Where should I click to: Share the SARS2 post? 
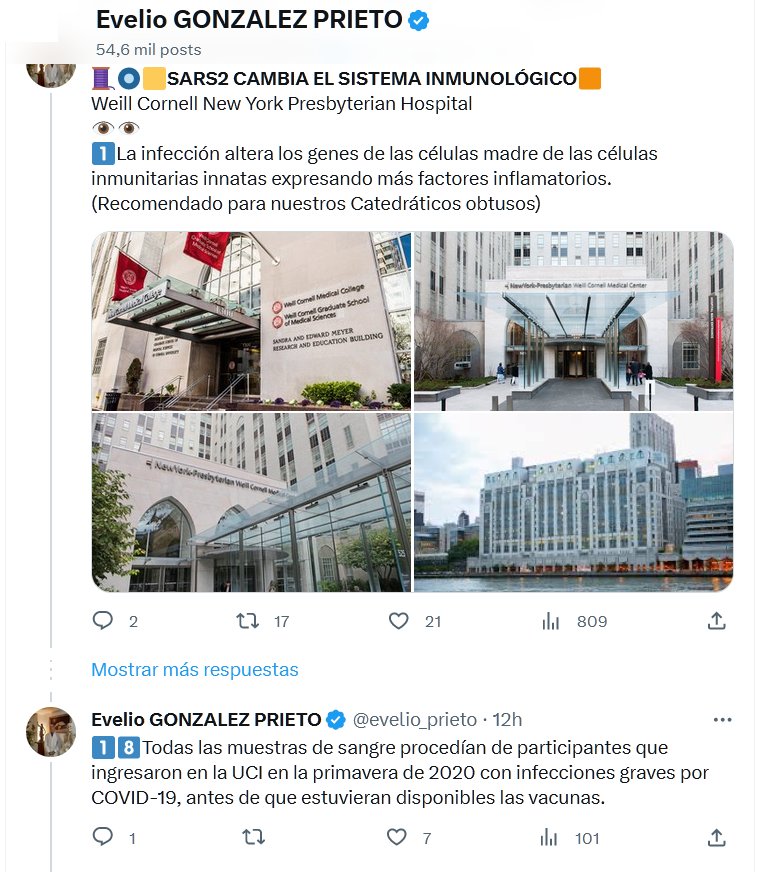tap(716, 621)
